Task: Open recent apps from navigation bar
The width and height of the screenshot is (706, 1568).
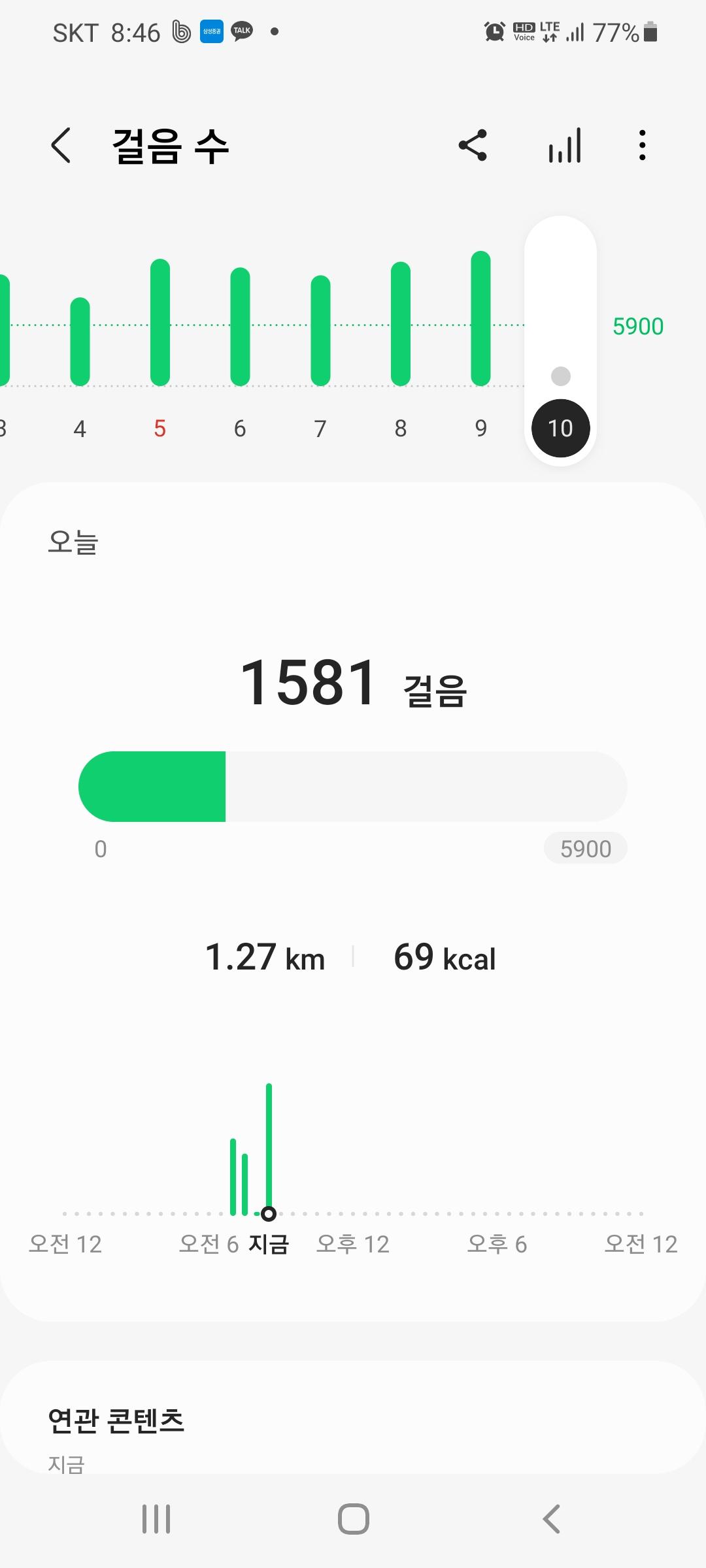Action: [x=156, y=1518]
